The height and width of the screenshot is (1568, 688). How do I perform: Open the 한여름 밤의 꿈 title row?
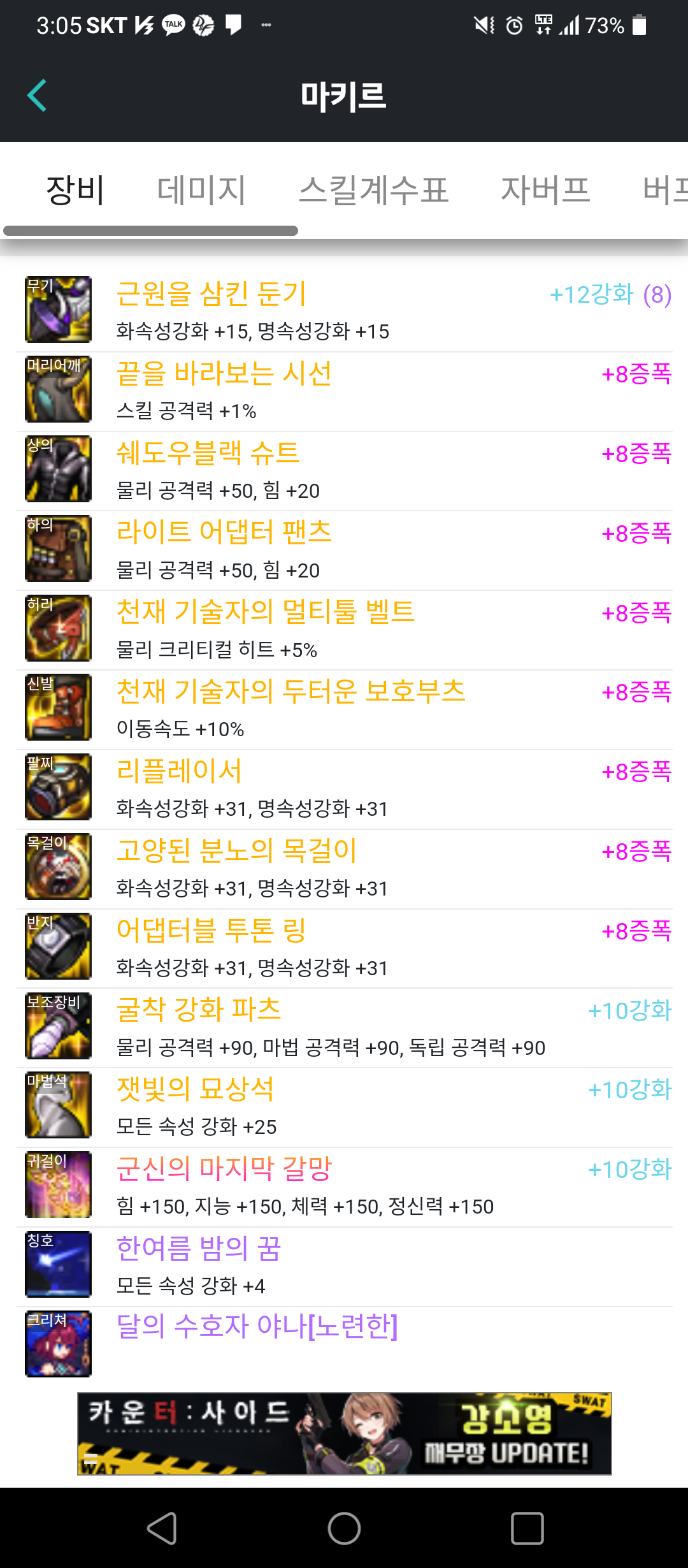tap(344, 1265)
